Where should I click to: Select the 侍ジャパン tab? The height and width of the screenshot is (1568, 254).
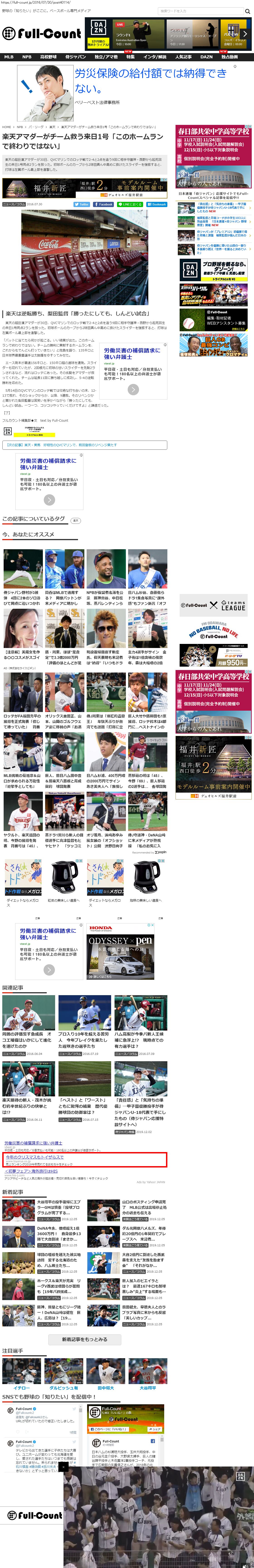click(x=75, y=57)
